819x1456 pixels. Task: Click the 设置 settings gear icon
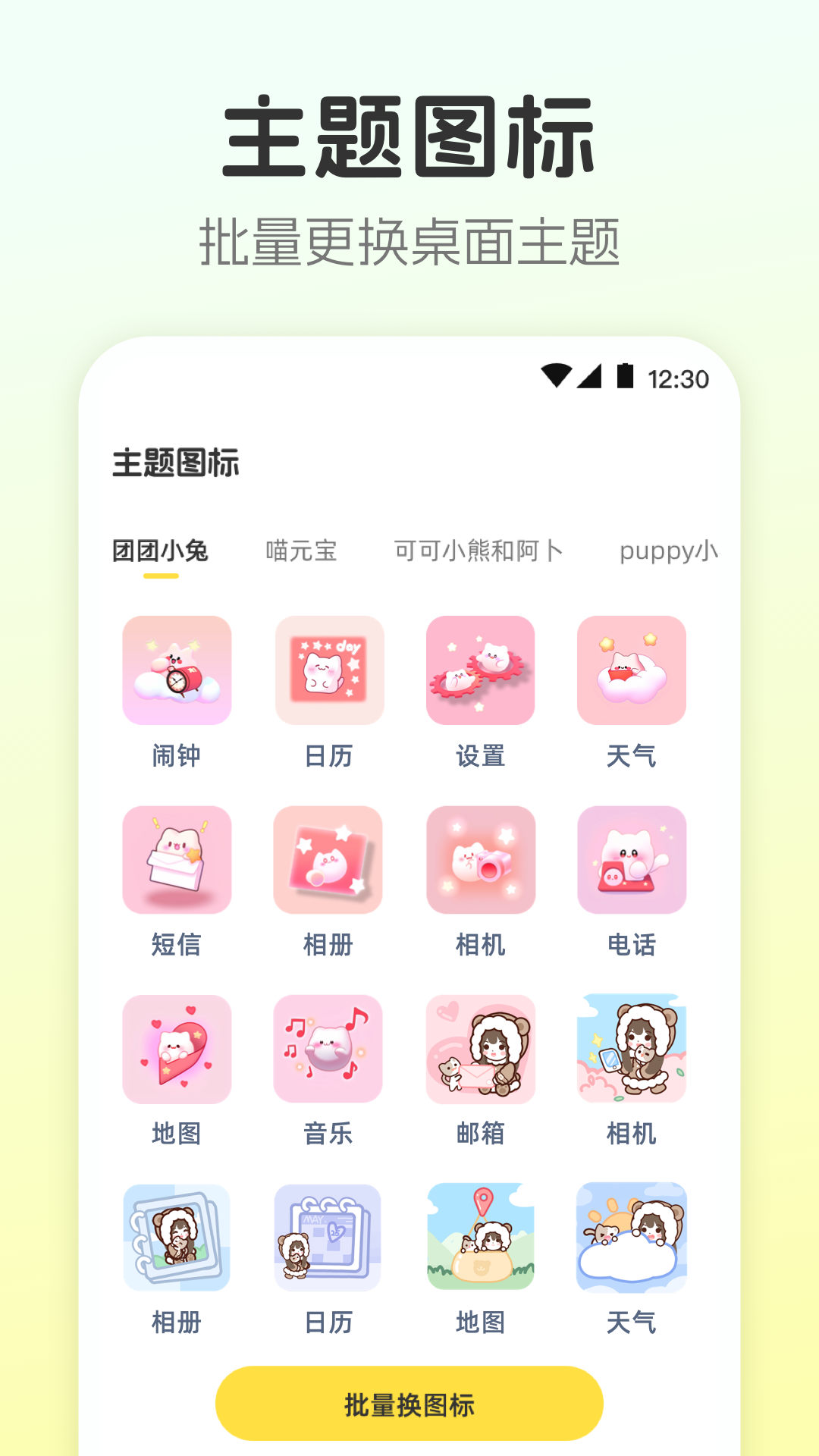pyautogui.click(x=480, y=670)
